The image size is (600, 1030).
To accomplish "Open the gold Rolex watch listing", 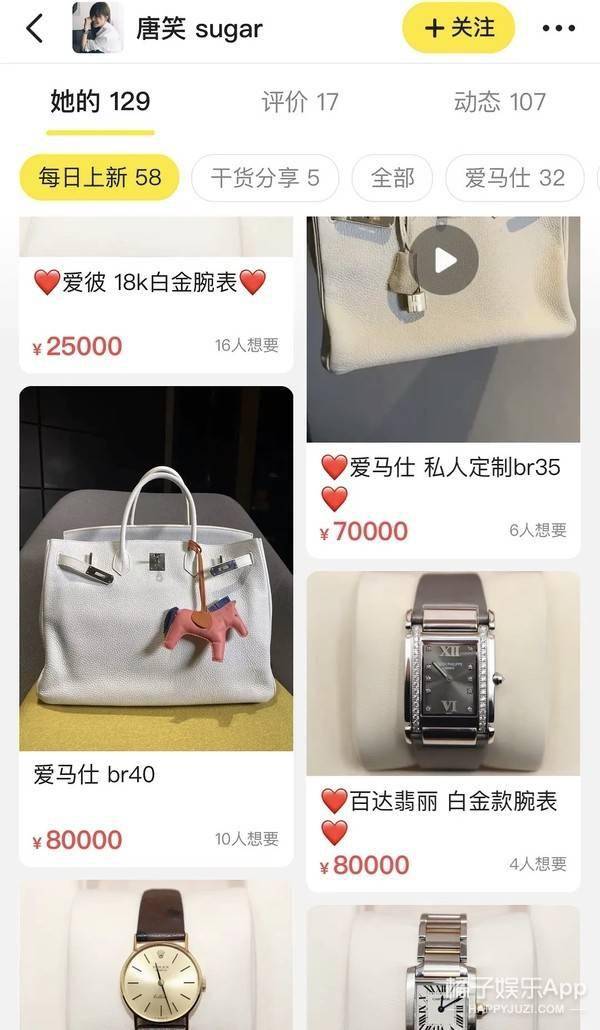I will 156,960.
